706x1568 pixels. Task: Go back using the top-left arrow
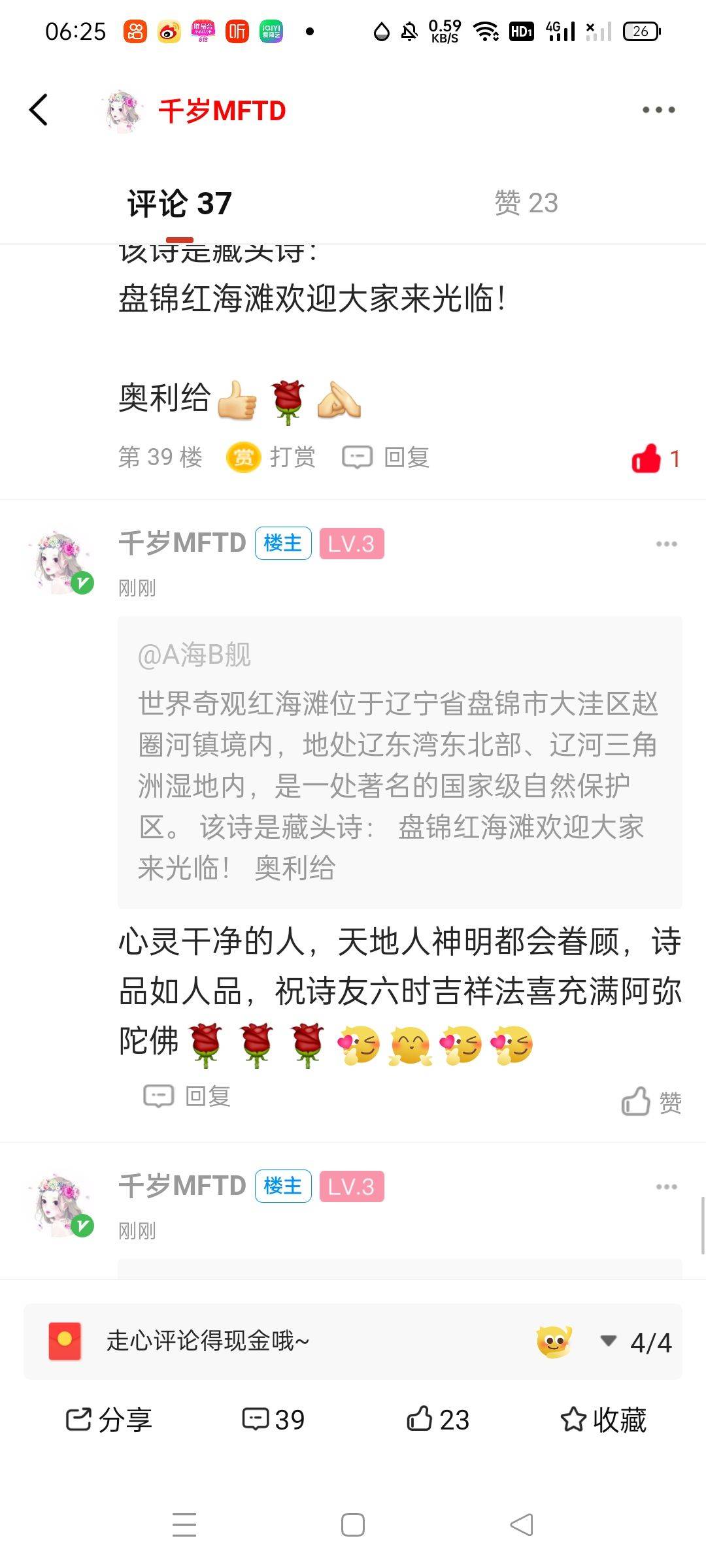39,110
